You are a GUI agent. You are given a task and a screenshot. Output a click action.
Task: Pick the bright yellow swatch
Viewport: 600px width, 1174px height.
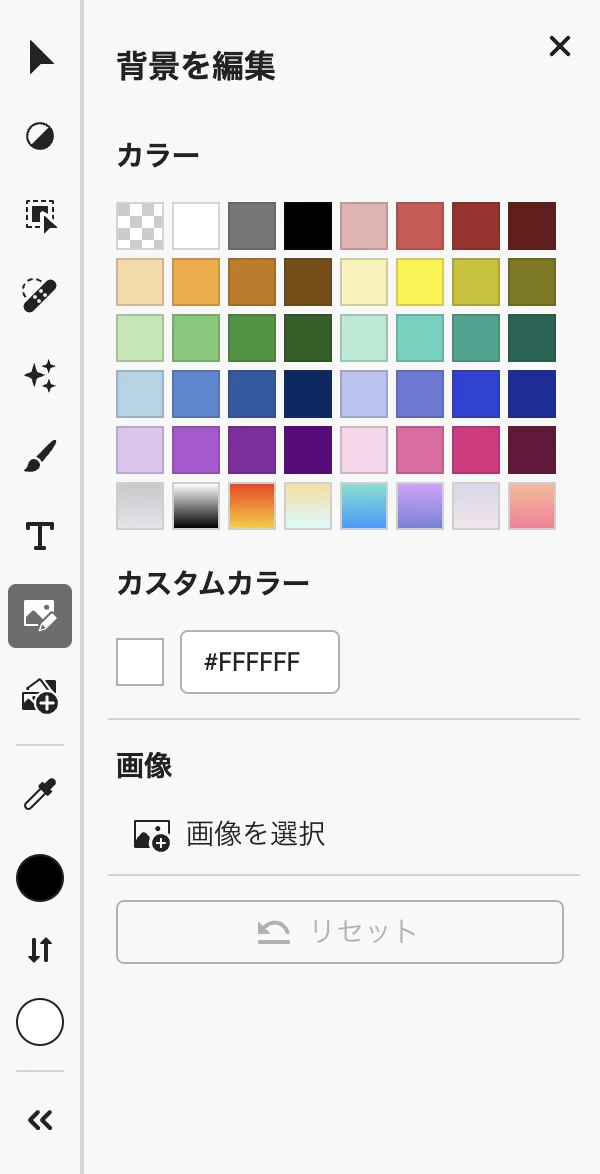pos(420,282)
